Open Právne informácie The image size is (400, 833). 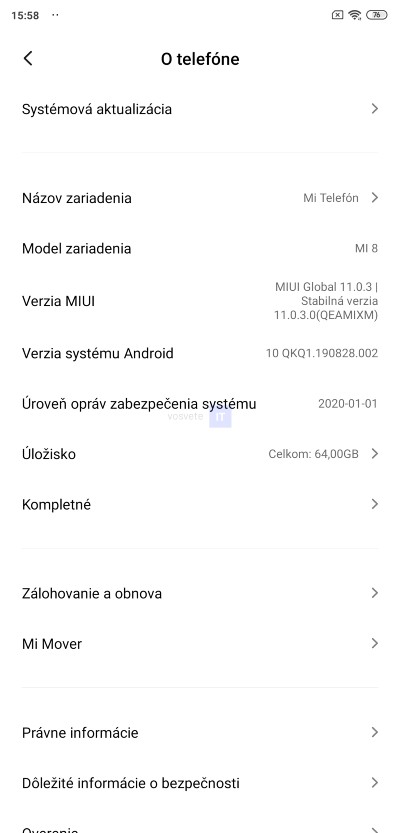[200, 733]
